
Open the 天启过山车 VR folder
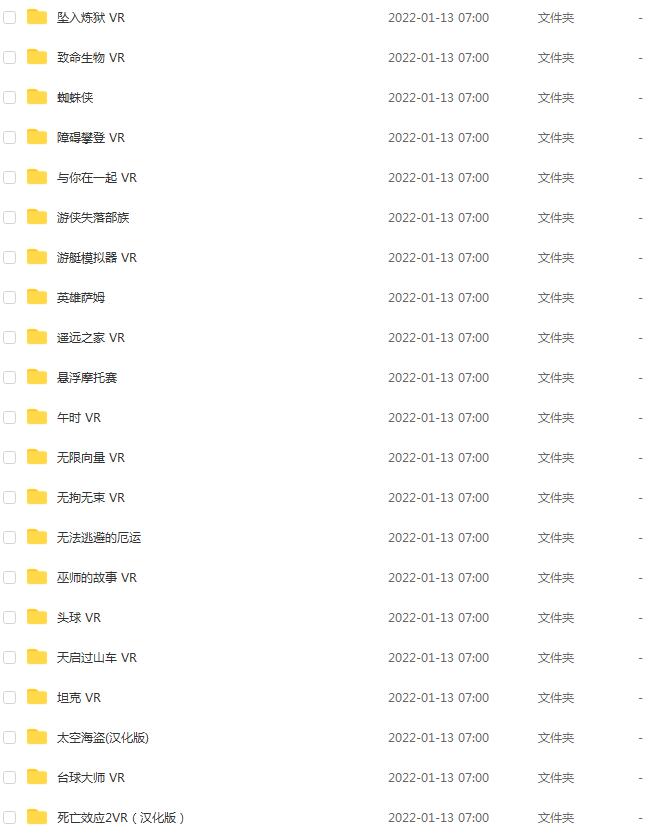[x=97, y=658]
